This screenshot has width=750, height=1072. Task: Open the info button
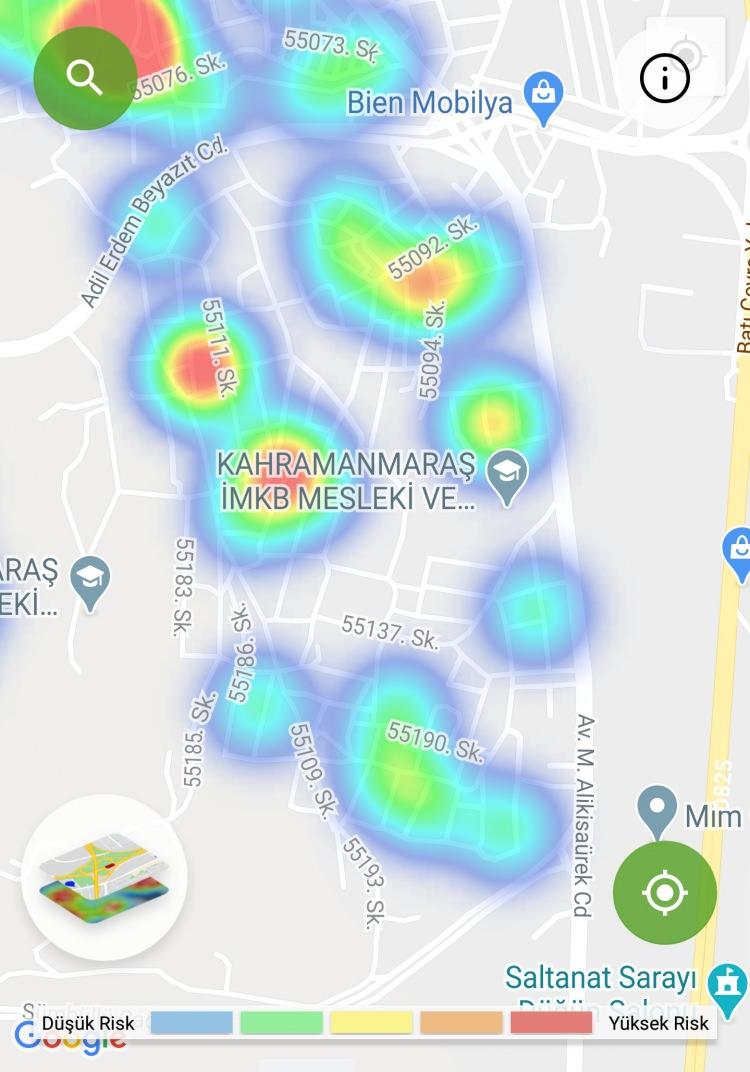click(x=665, y=77)
